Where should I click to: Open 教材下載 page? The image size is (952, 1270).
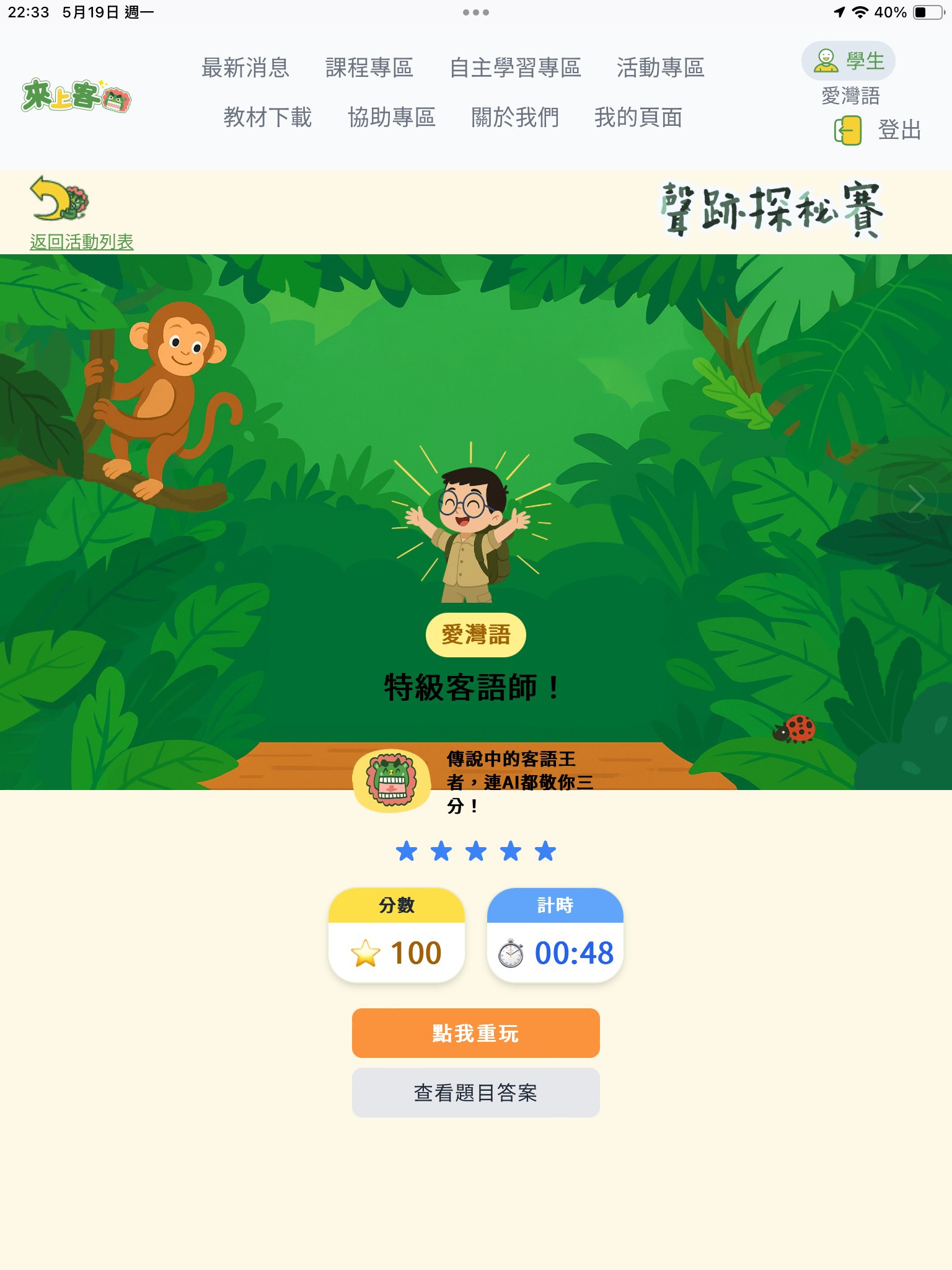[x=268, y=117]
